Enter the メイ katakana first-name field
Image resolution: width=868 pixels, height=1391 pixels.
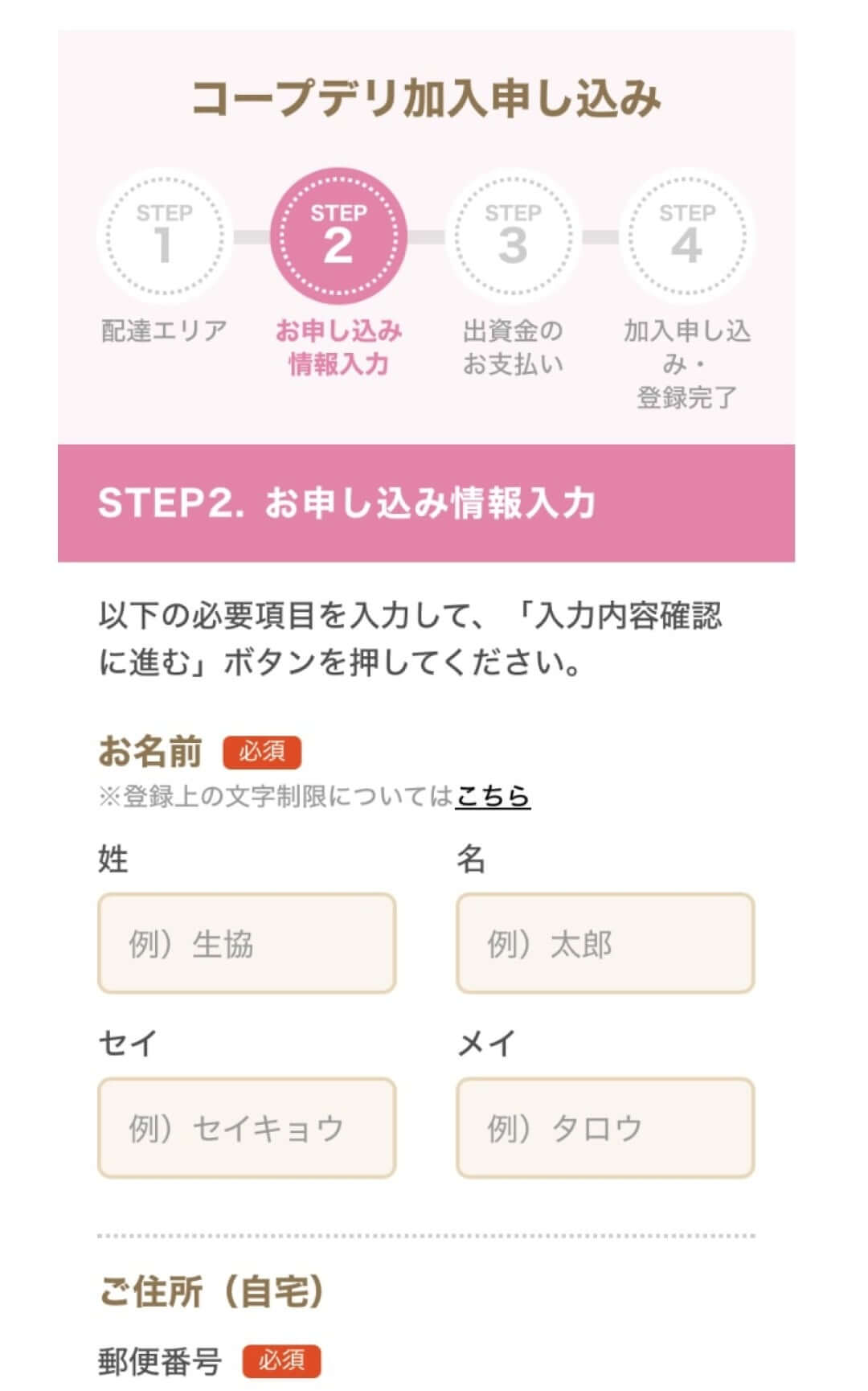pos(605,1128)
